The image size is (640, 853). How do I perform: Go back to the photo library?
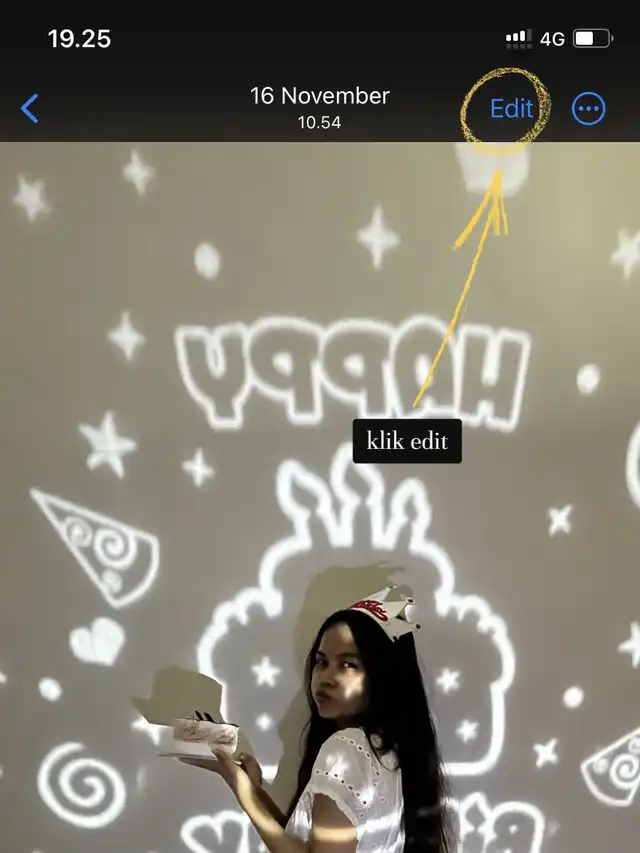30,108
